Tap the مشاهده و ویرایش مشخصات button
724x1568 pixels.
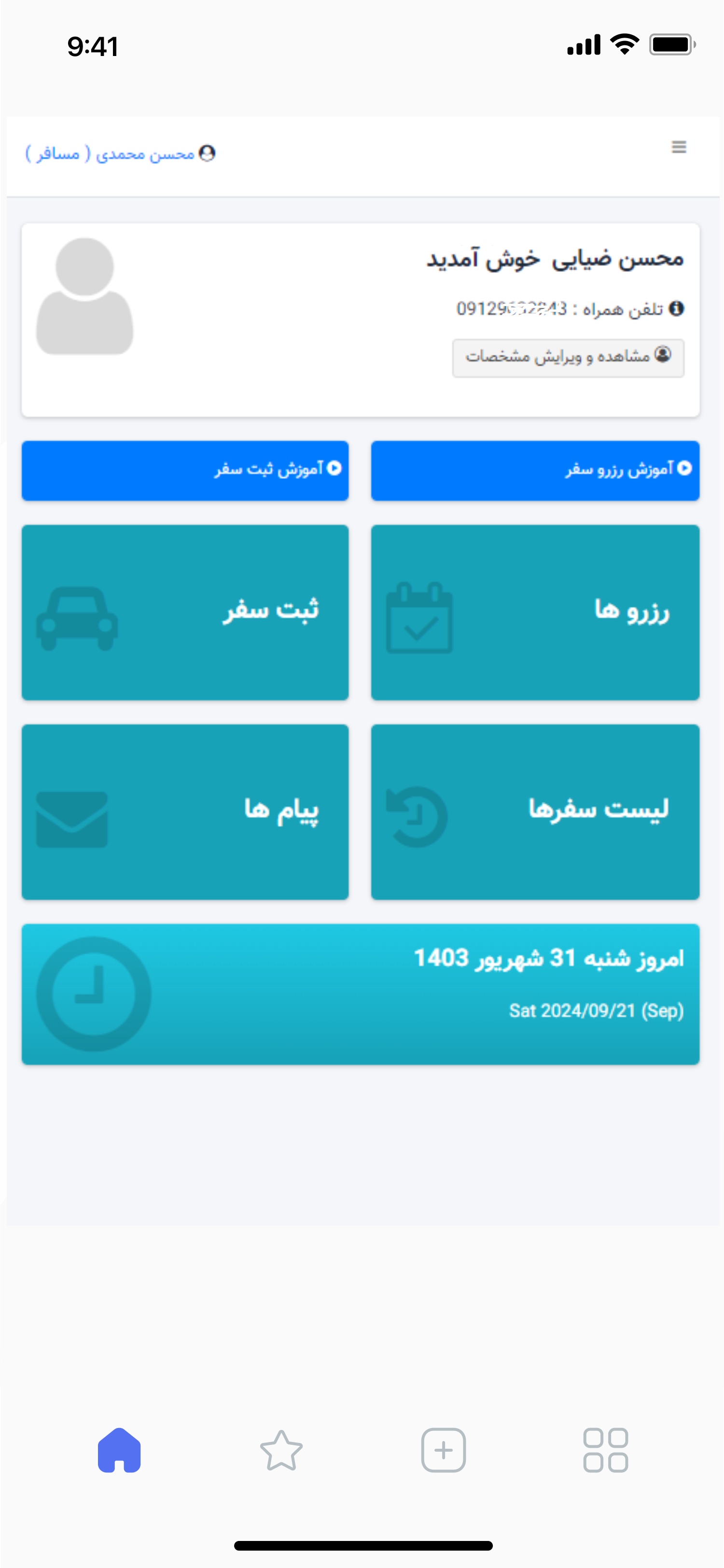568,357
